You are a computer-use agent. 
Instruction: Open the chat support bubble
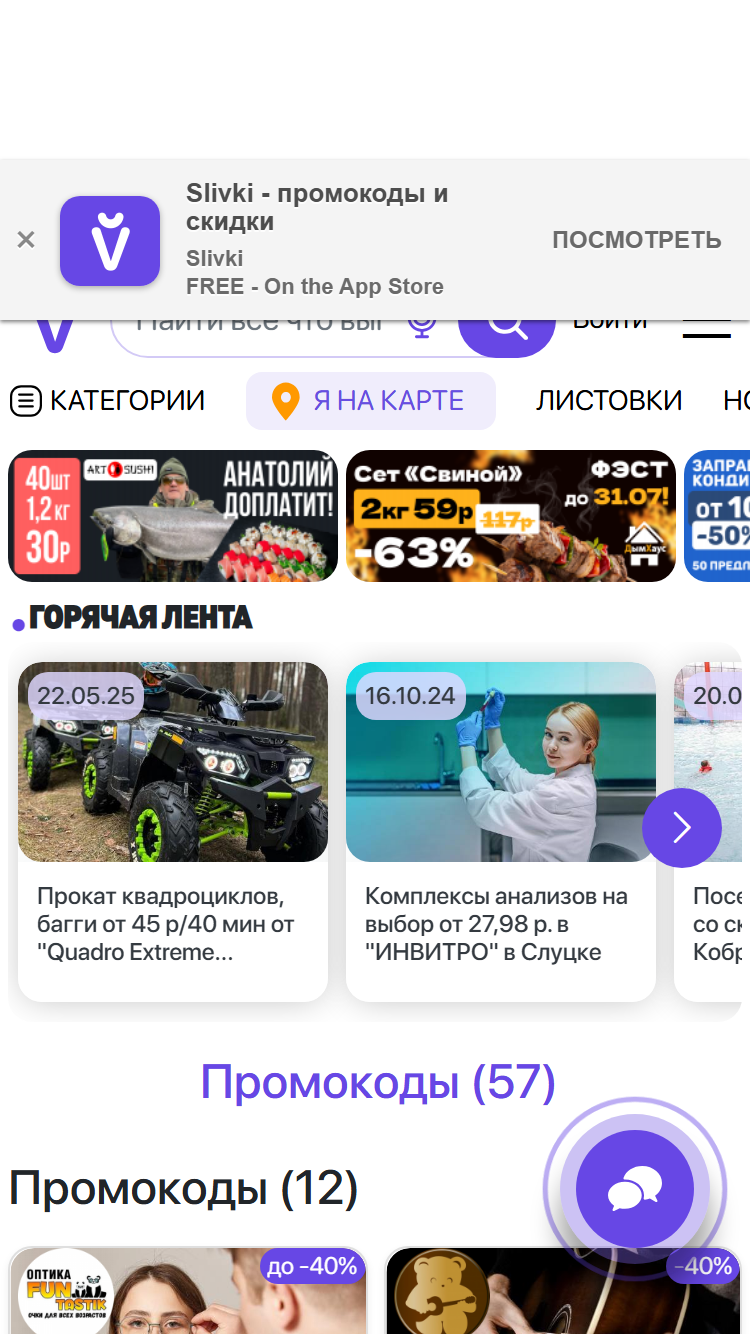pos(635,1189)
